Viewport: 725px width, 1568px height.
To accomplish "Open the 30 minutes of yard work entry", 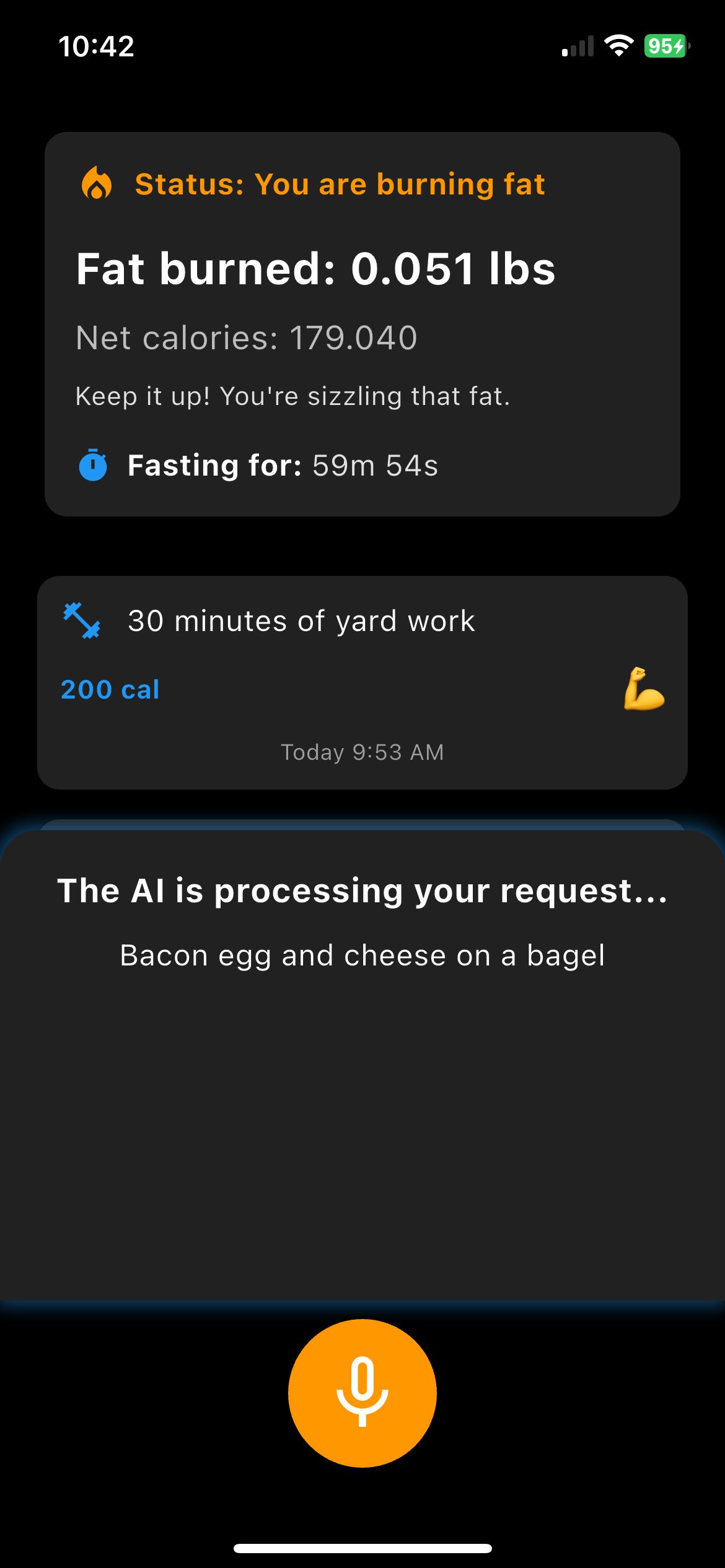I will tap(362, 682).
